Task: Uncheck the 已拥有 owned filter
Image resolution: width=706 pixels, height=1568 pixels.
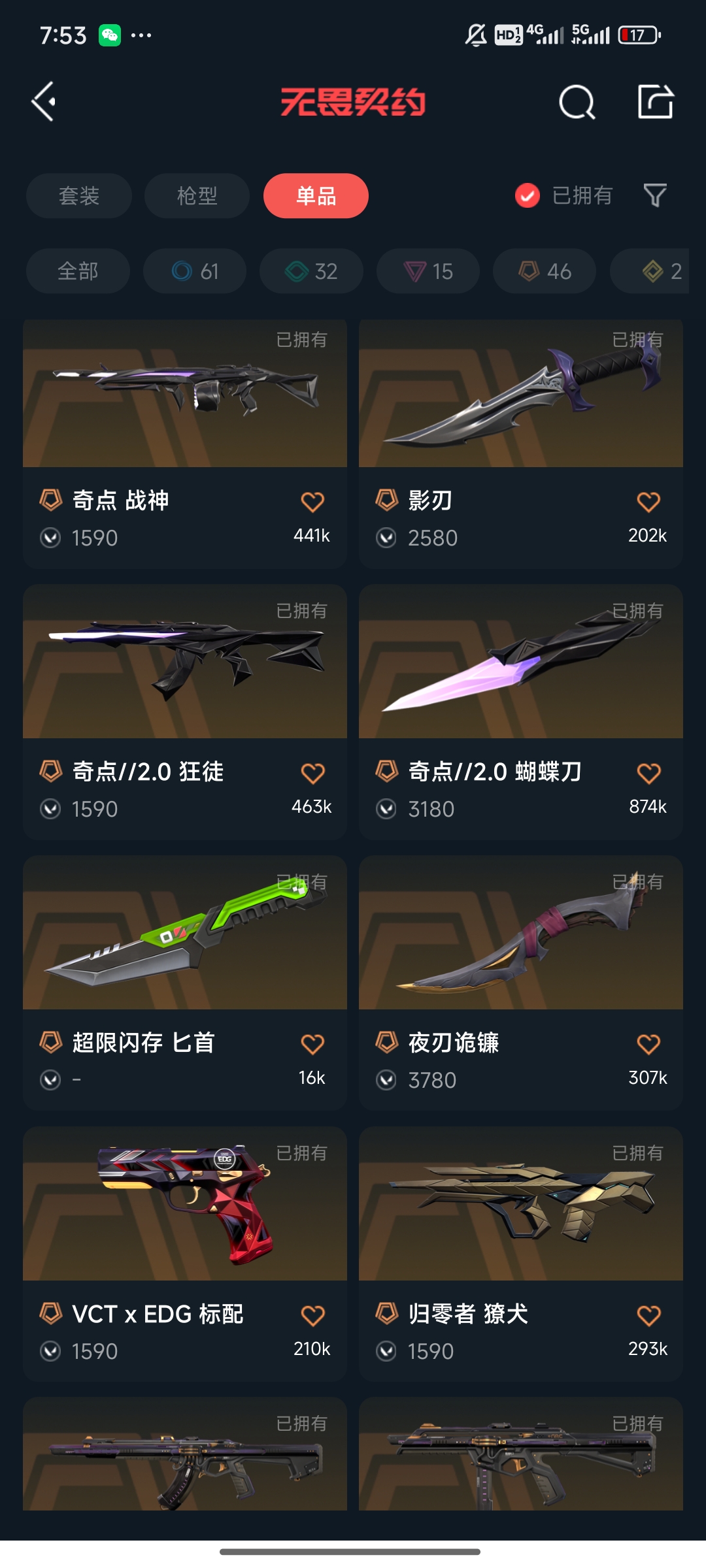Action: point(528,195)
